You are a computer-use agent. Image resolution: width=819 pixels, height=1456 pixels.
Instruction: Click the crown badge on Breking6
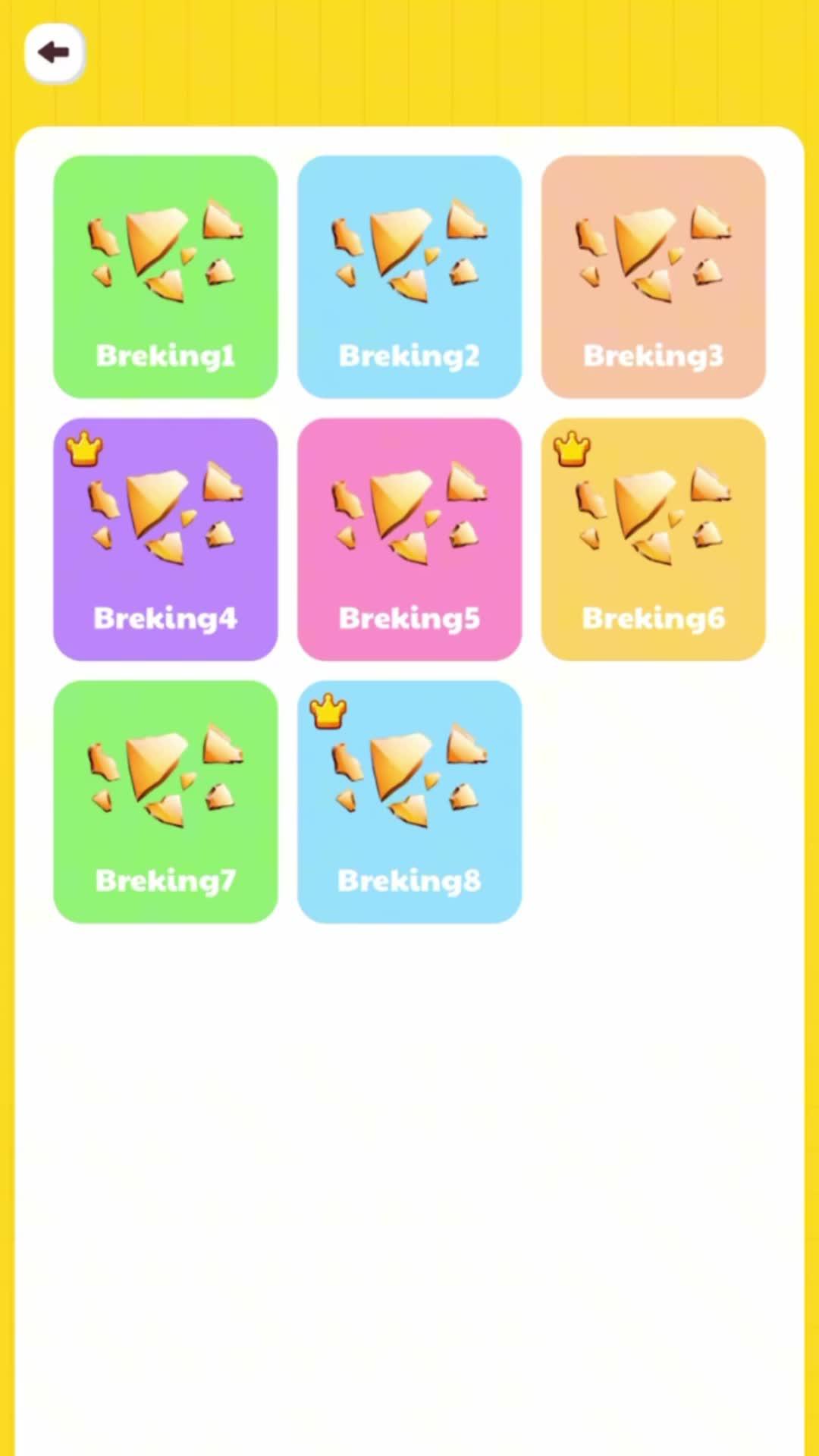571,448
